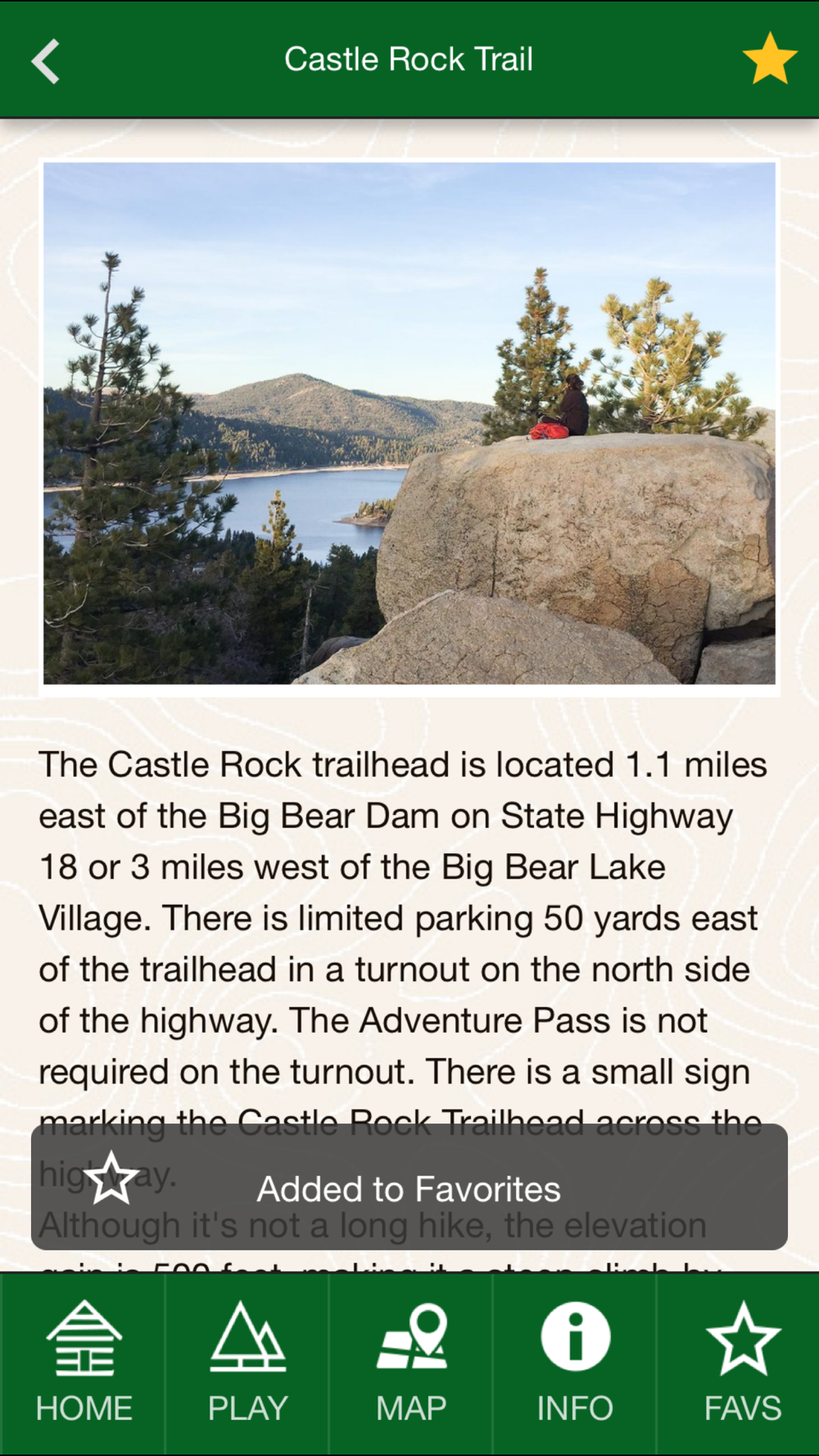819x1456 pixels.
Task: Open the Castle Rock trail photo
Action: click(x=409, y=423)
